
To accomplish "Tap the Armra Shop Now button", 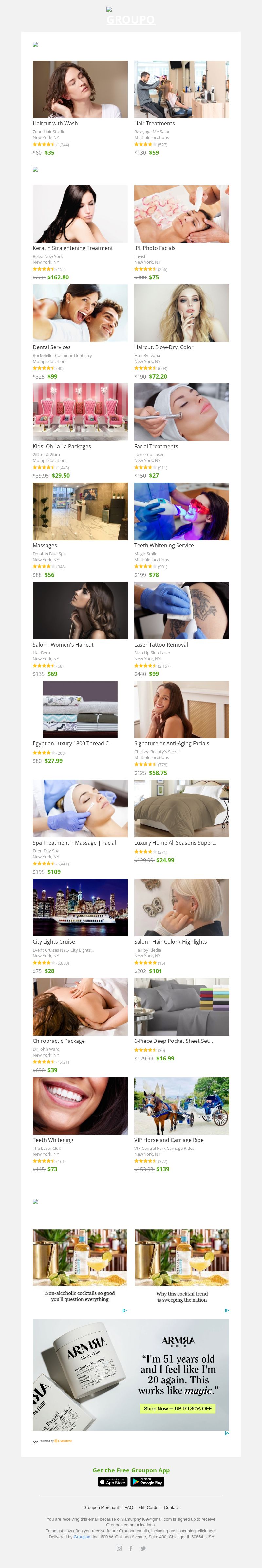I will point(177,1409).
